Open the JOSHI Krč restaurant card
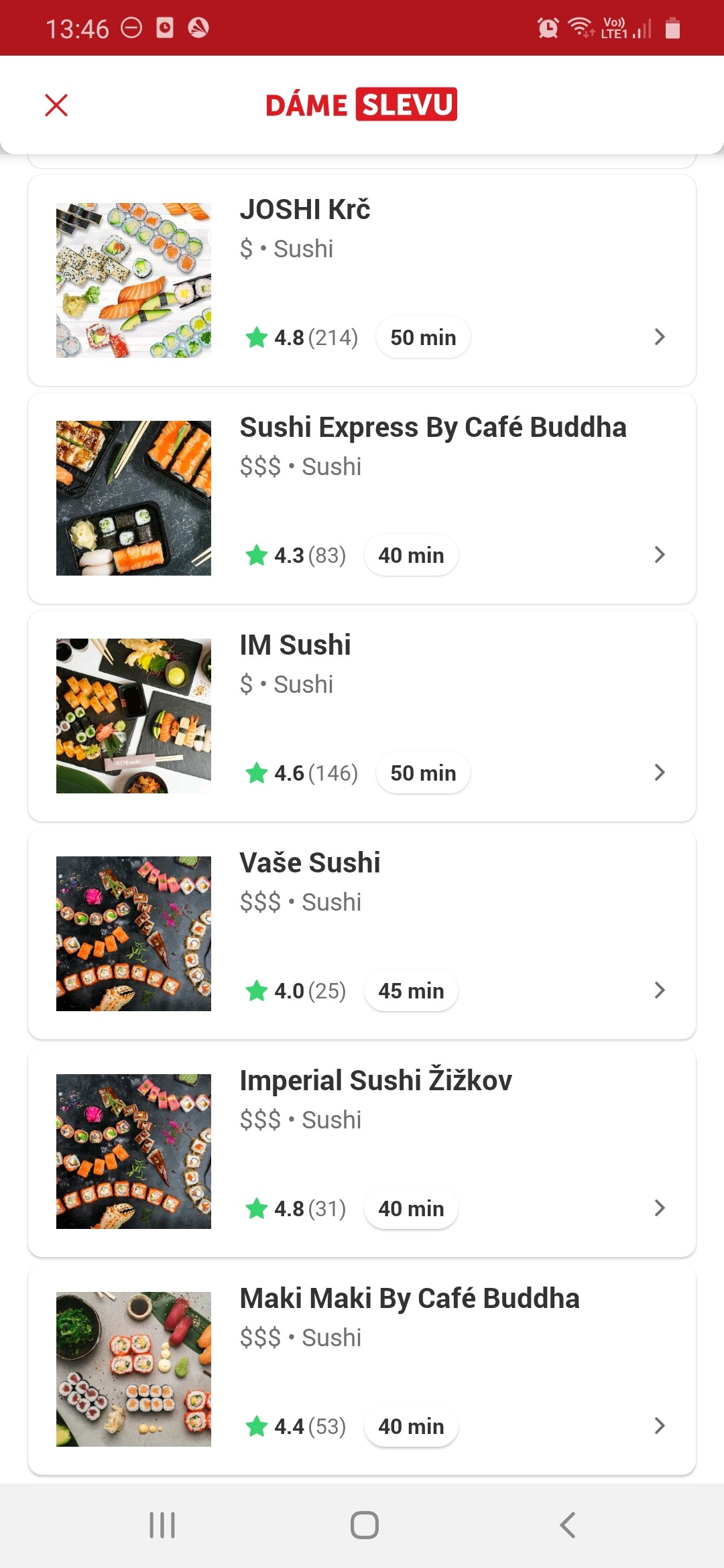Image resolution: width=724 pixels, height=1568 pixels. point(362,280)
